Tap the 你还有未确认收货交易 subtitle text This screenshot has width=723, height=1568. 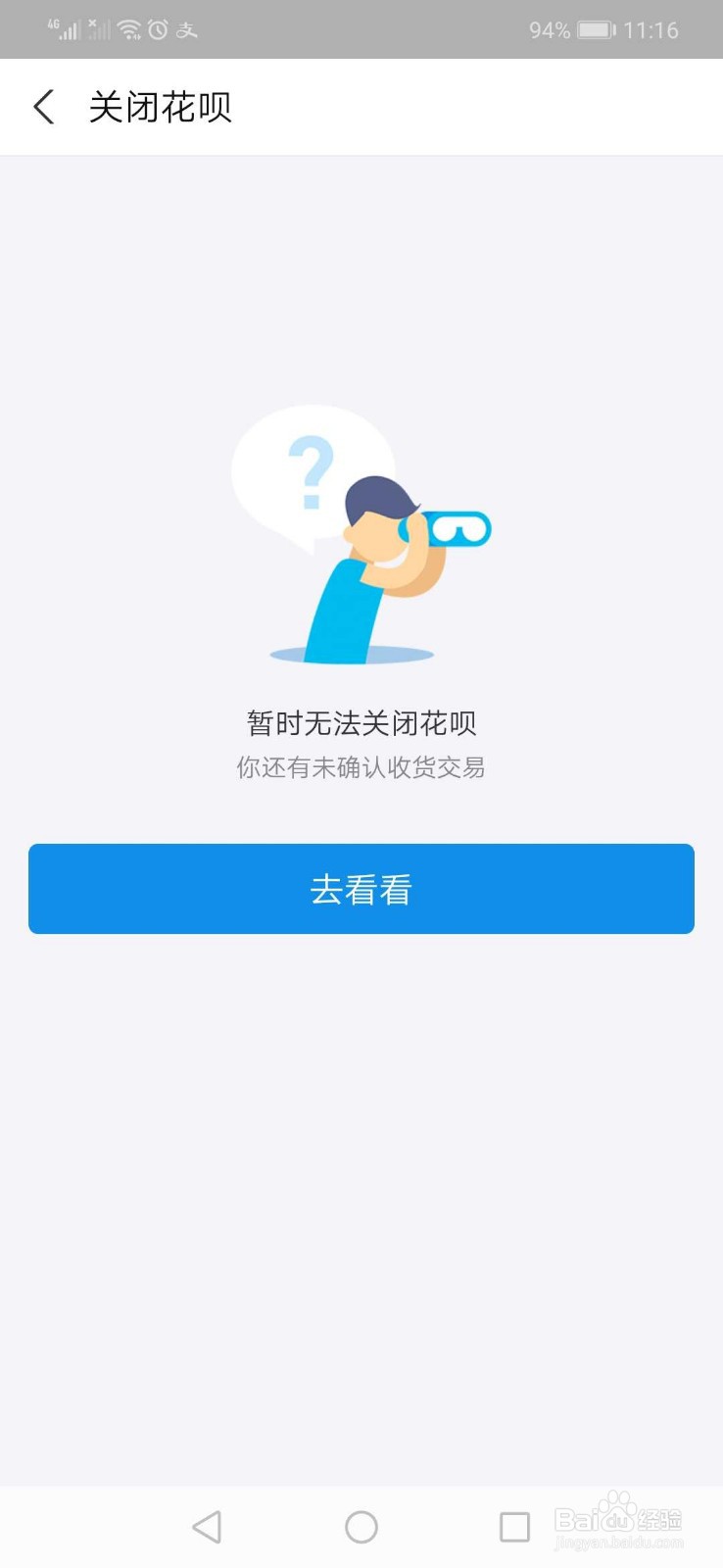coord(361,768)
